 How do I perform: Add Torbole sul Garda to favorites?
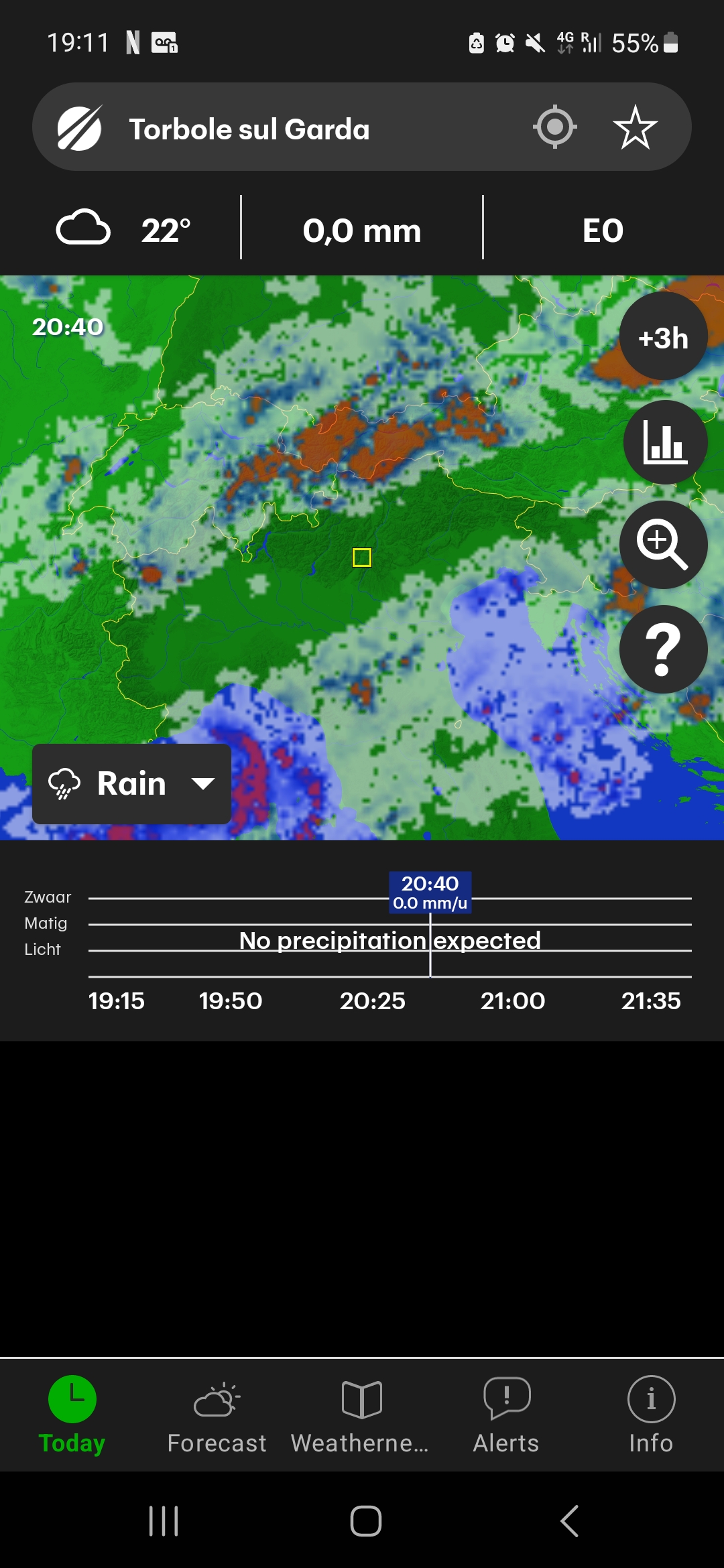click(635, 127)
